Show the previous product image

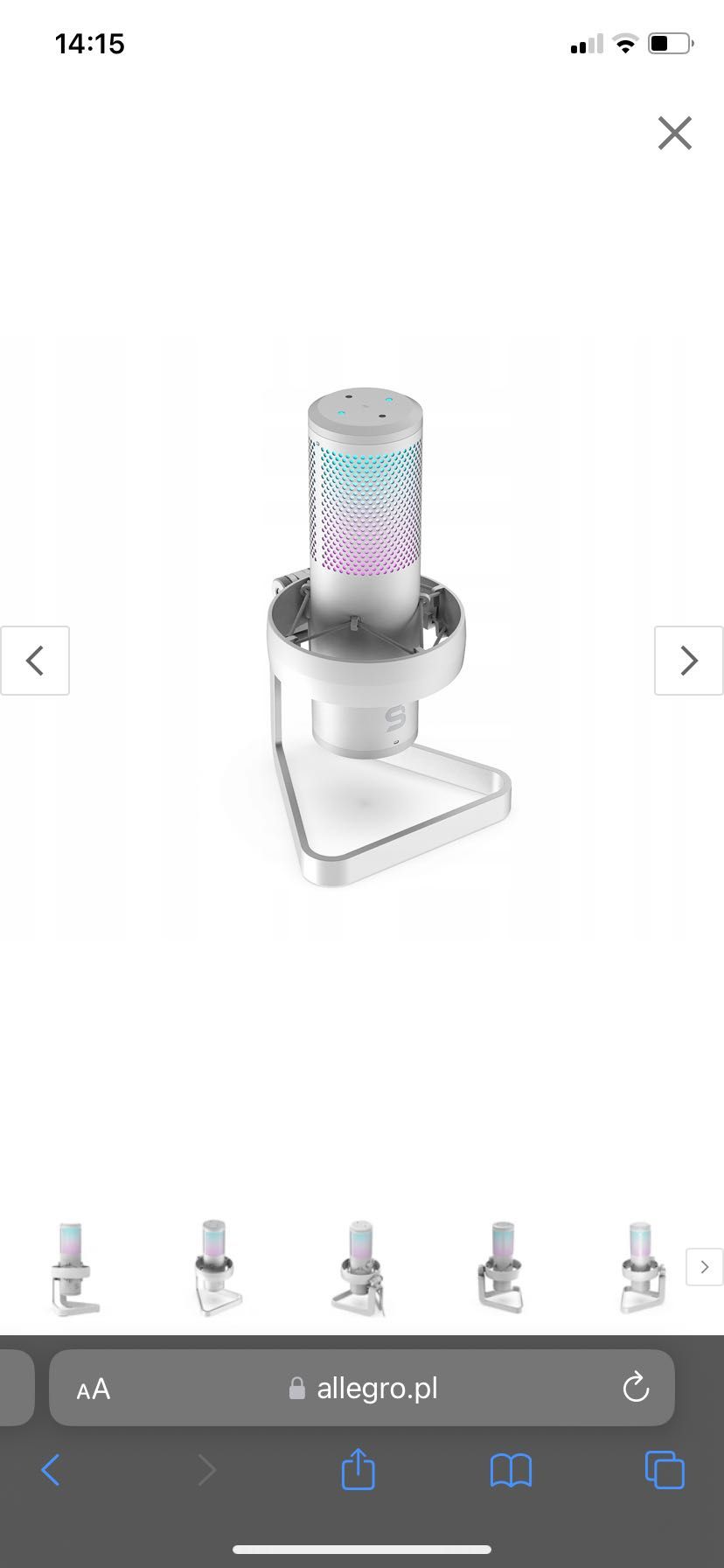coord(35,661)
